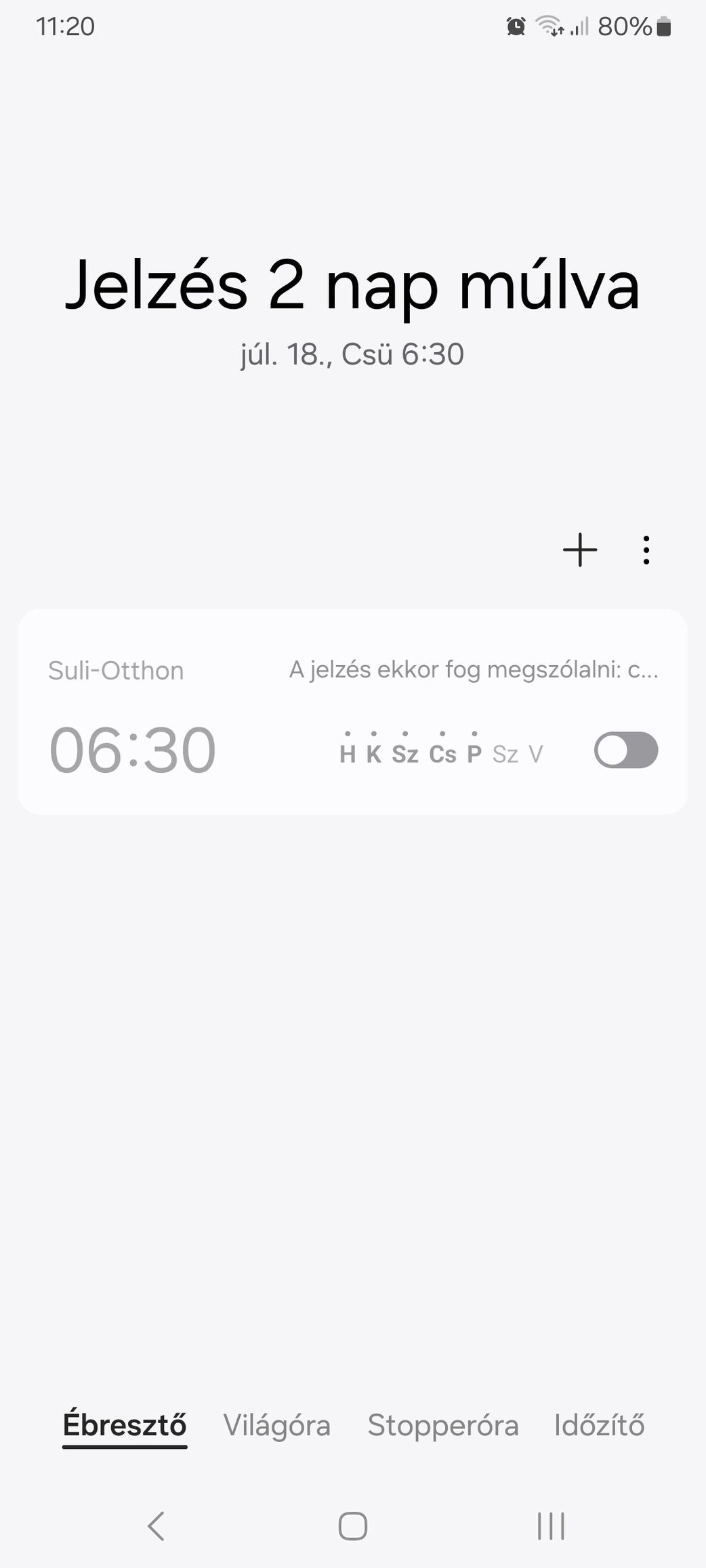Screen dimensions: 706x1568
Task: Switch to the Időzítő tab
Action: tap(600, 1425)
